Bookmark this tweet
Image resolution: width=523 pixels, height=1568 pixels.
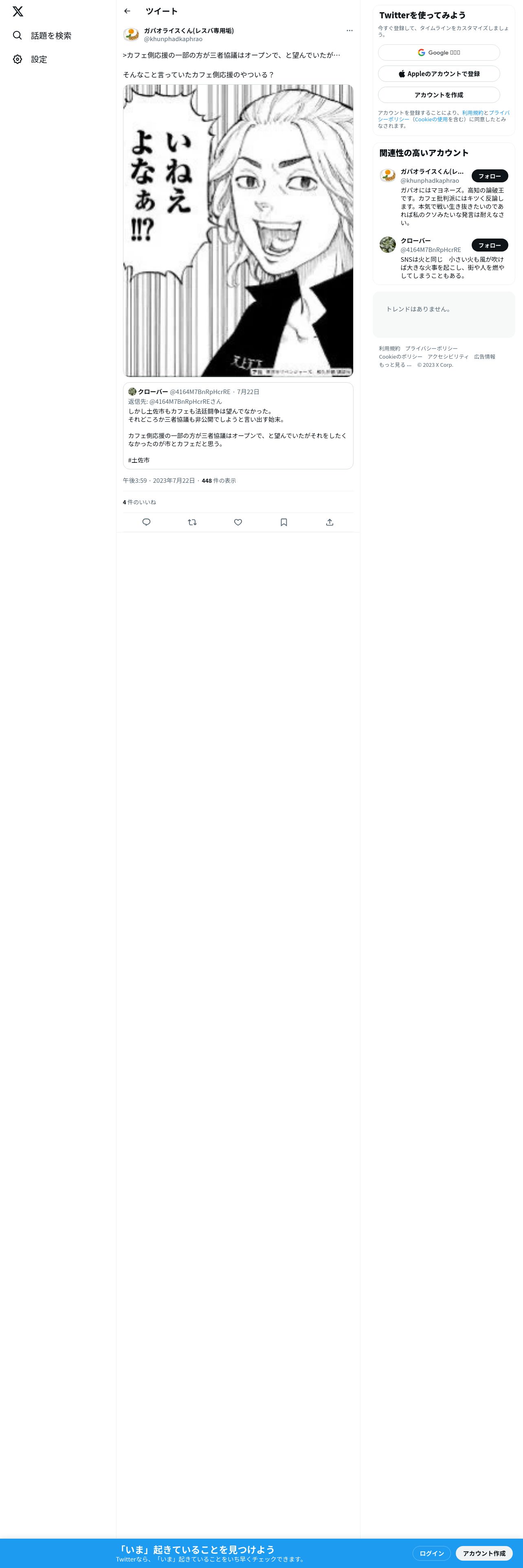coord(284,522)
